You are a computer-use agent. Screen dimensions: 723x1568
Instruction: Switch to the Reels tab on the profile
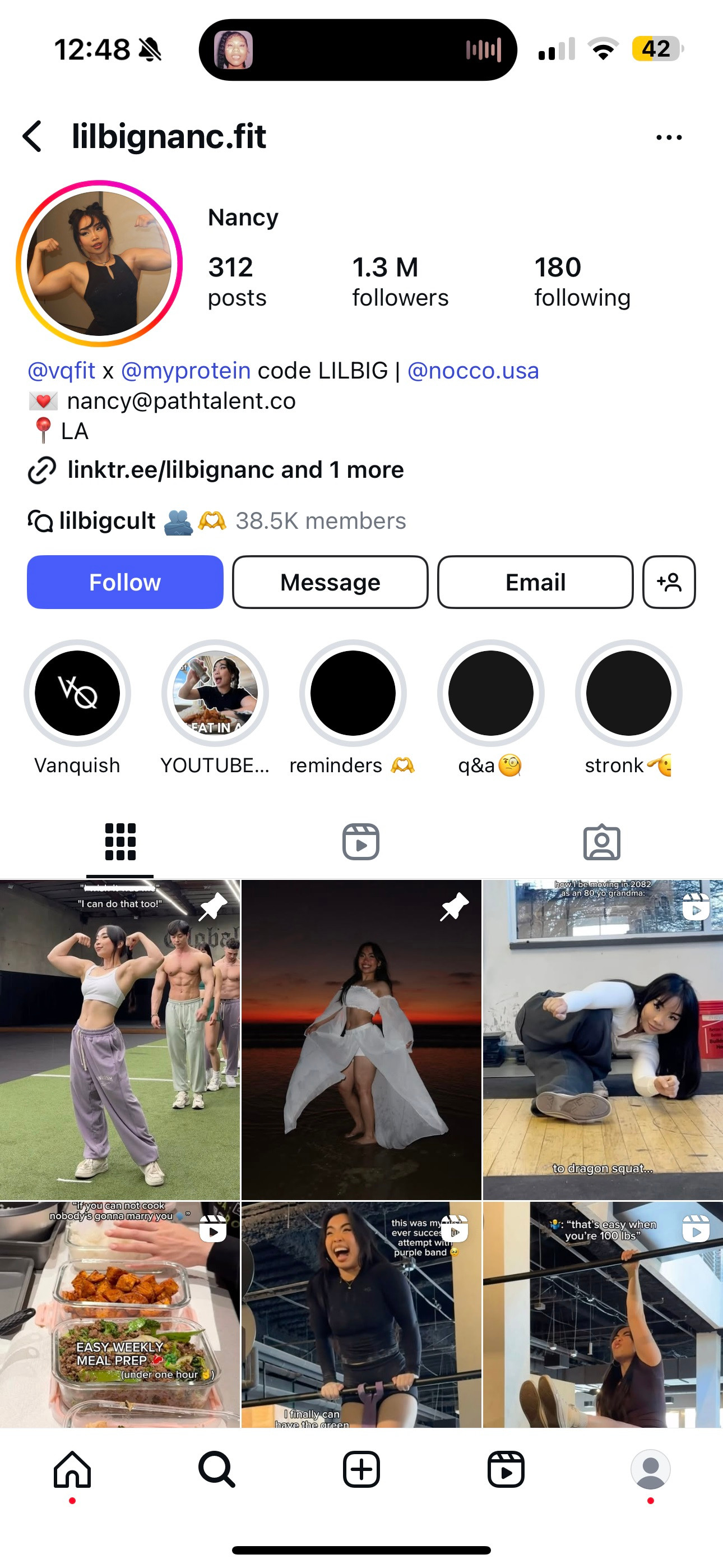pyautogui.click(x=361, y=841)
